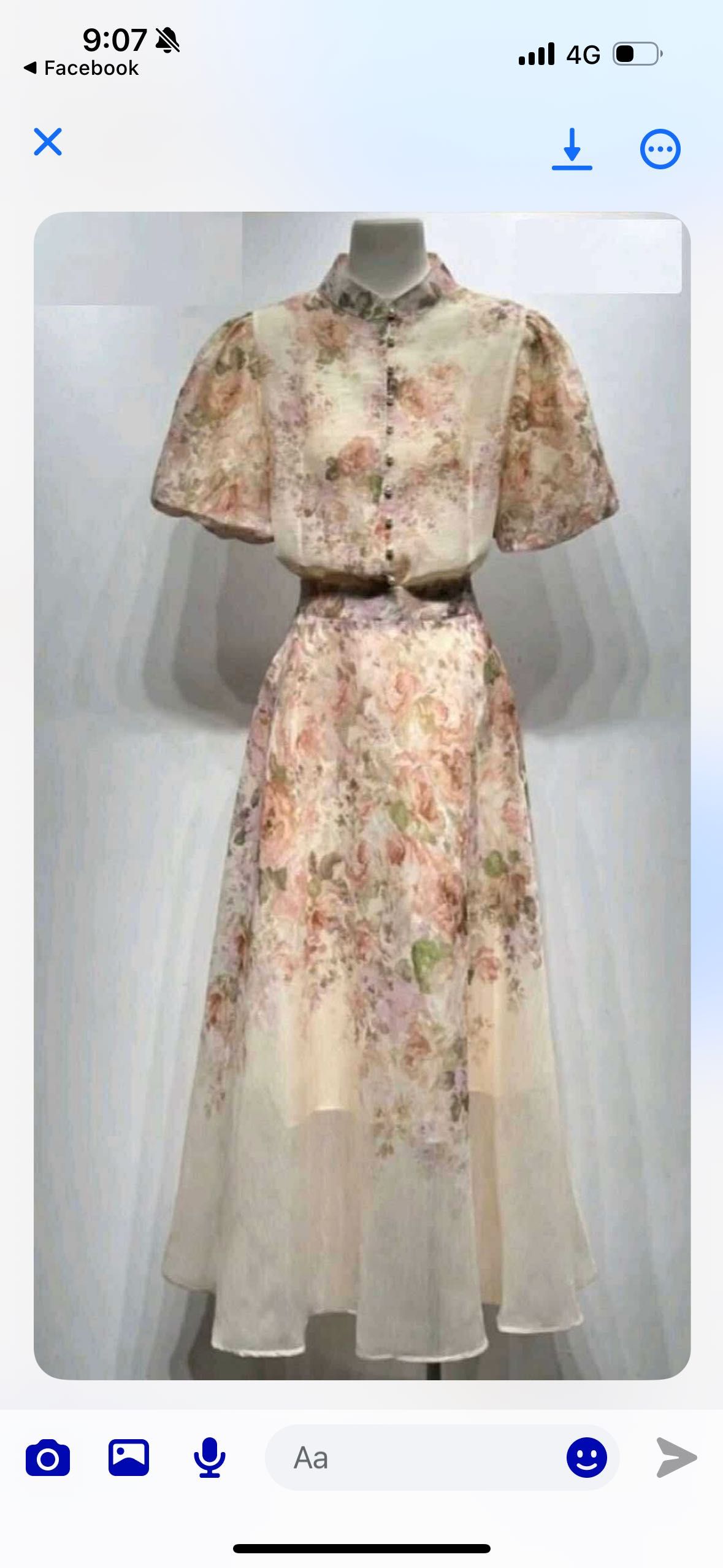The height and width of the screenshot is (1568, 723).
Task: Open the more options menu
Action: pos(660,149)
